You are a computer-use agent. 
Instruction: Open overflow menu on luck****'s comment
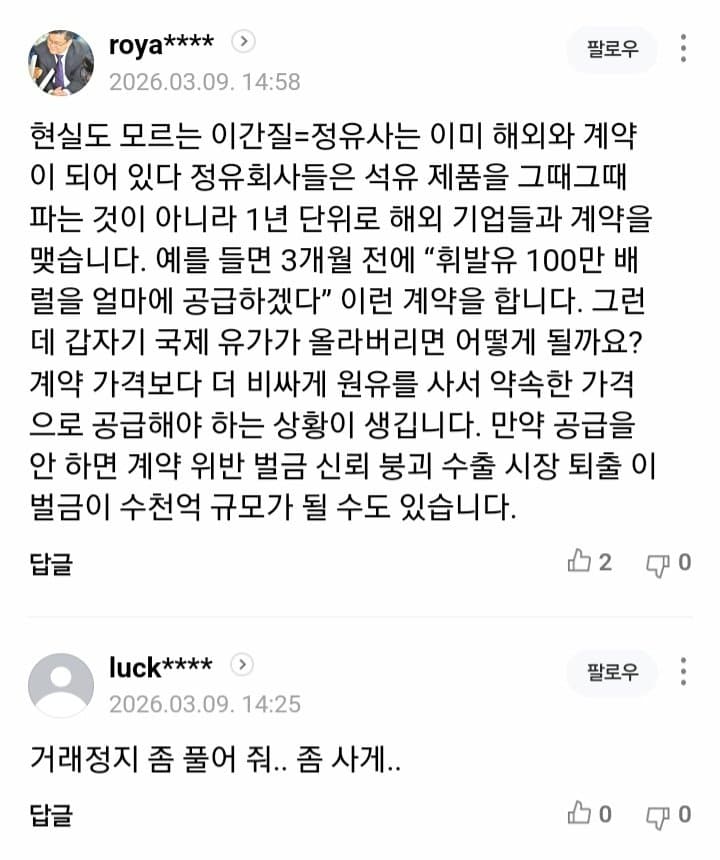(x=683, y=672)
